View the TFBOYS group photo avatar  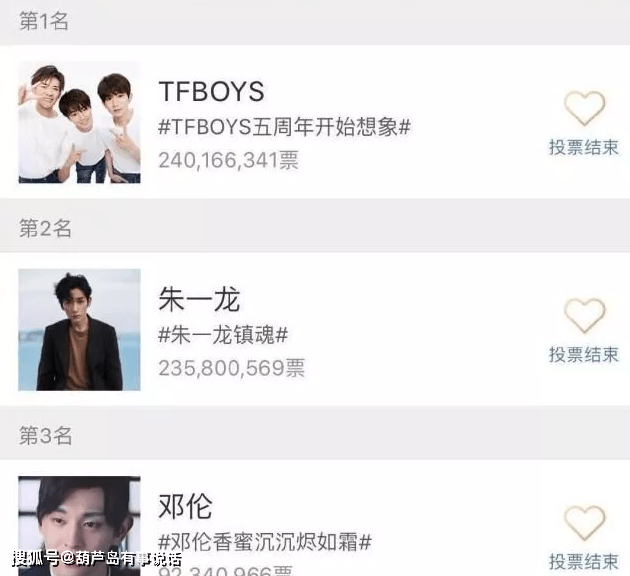[x=79, y=123]
